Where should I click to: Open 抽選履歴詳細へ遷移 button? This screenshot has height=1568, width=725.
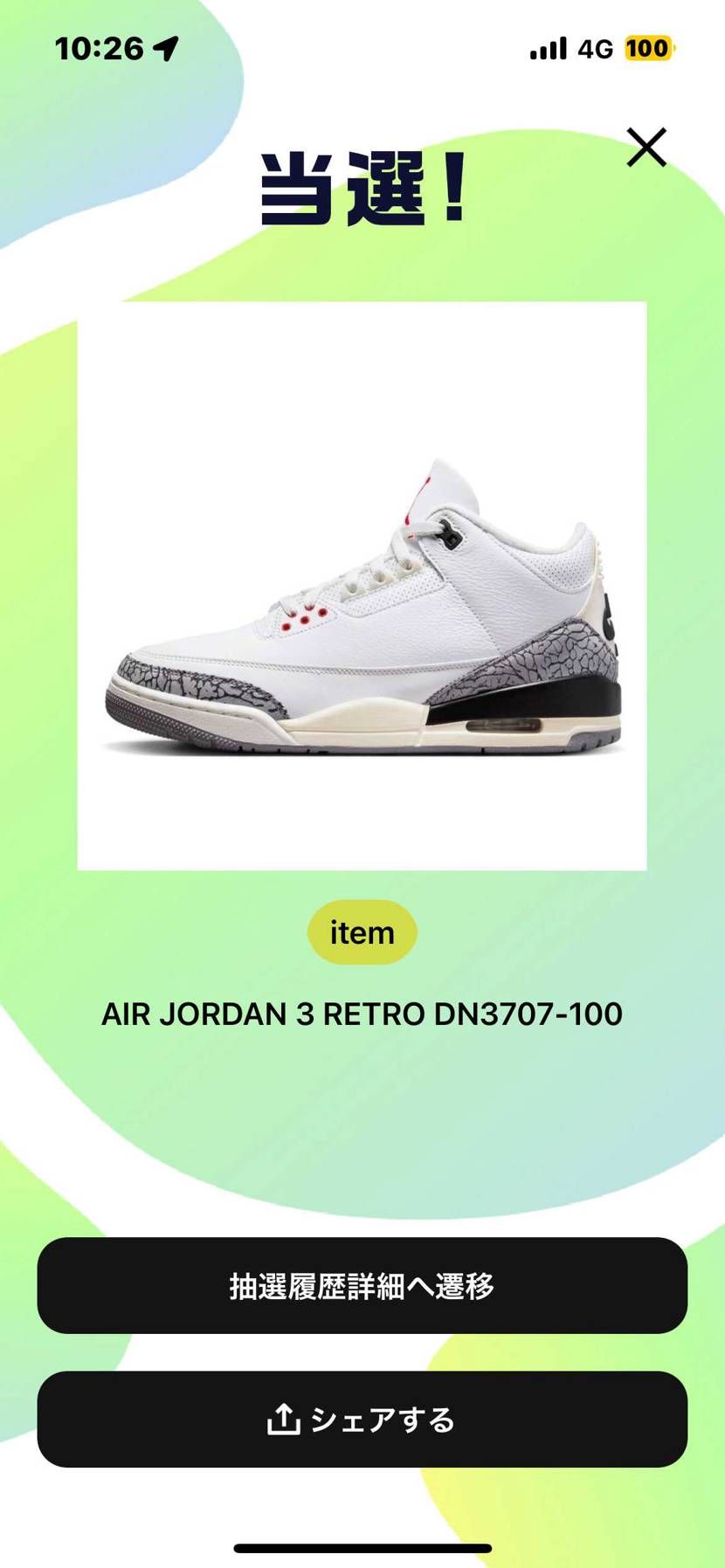point(362,1285)
